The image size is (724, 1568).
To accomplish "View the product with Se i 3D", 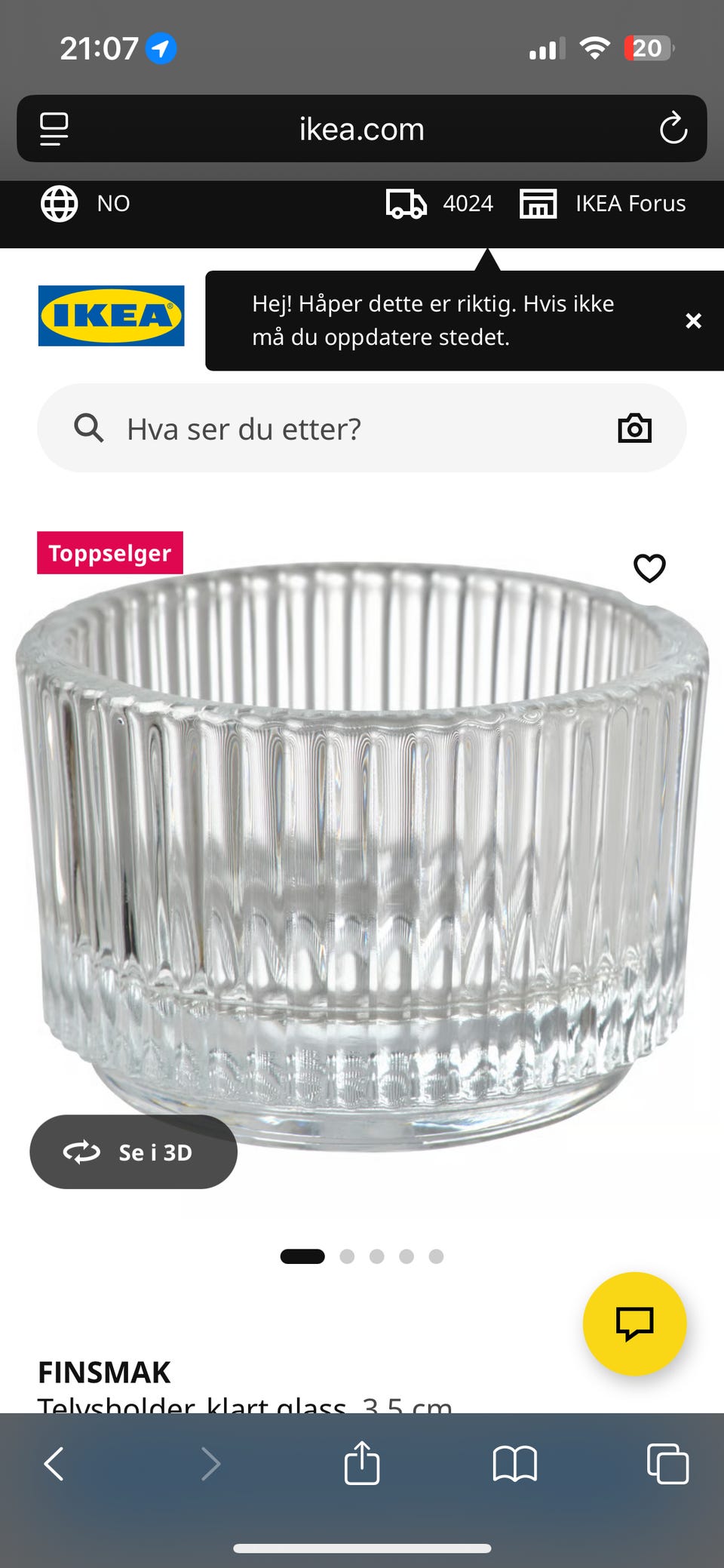I will tap(133, 1151).
